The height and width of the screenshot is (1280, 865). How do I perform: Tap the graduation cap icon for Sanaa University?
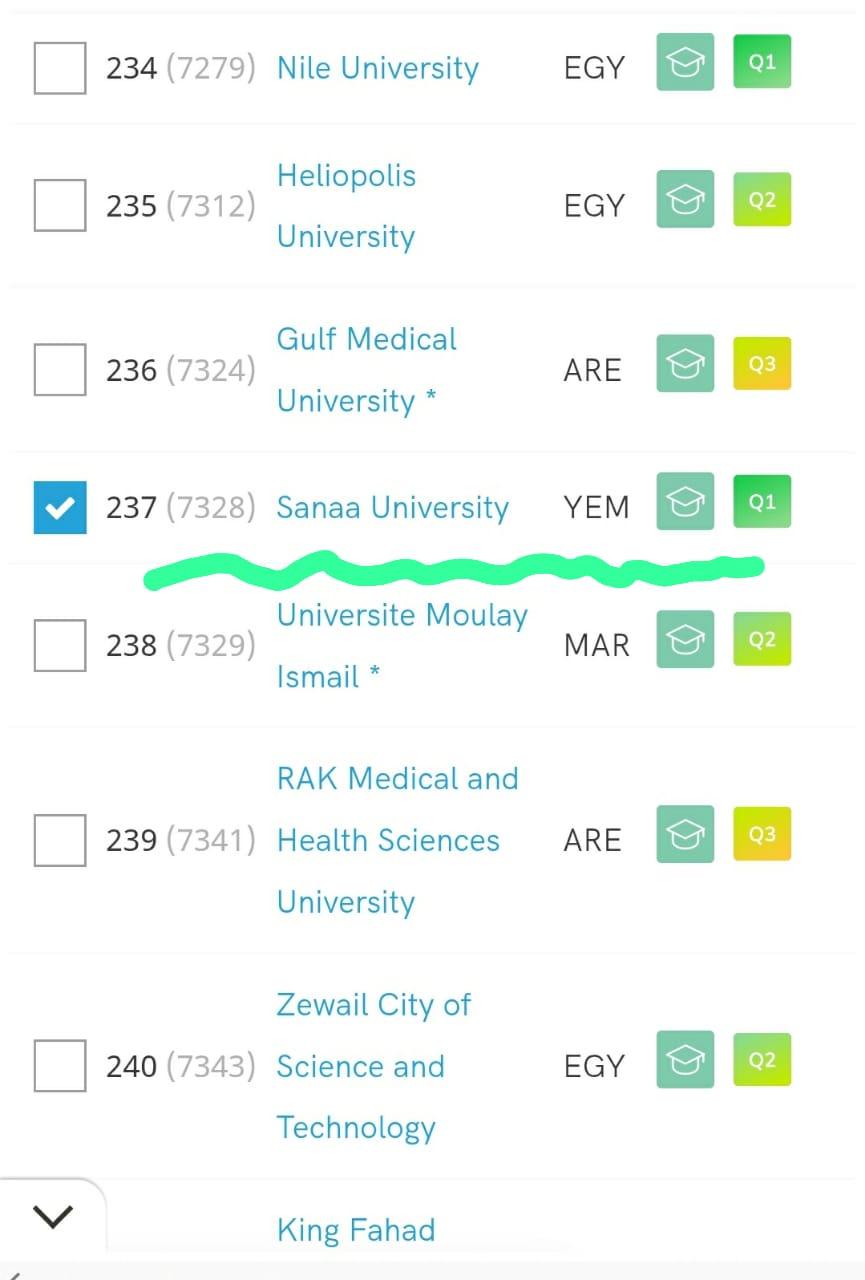[x=685, y=501]
